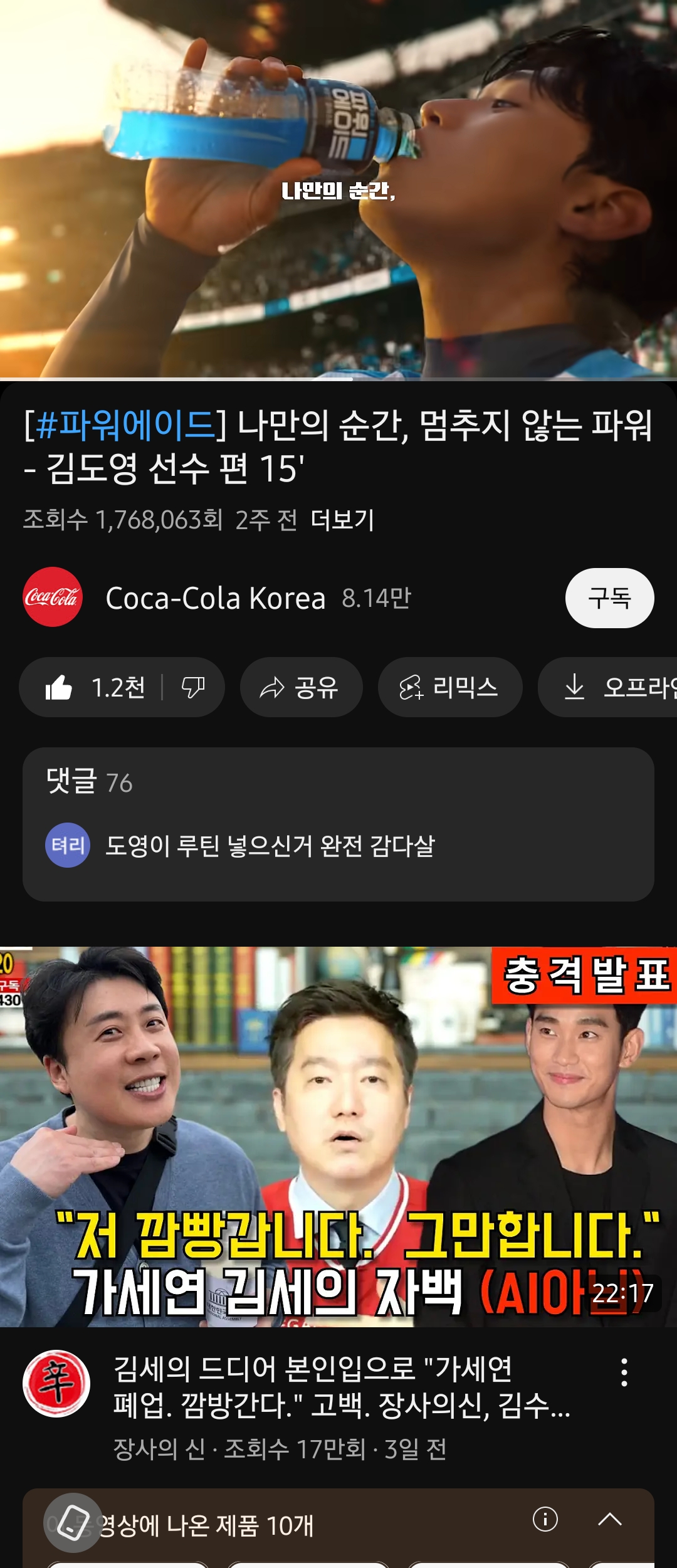Open the 장사의 신 channel avatar
The width and height of the screenshot is (677, 1568).
pos(56,1383)
